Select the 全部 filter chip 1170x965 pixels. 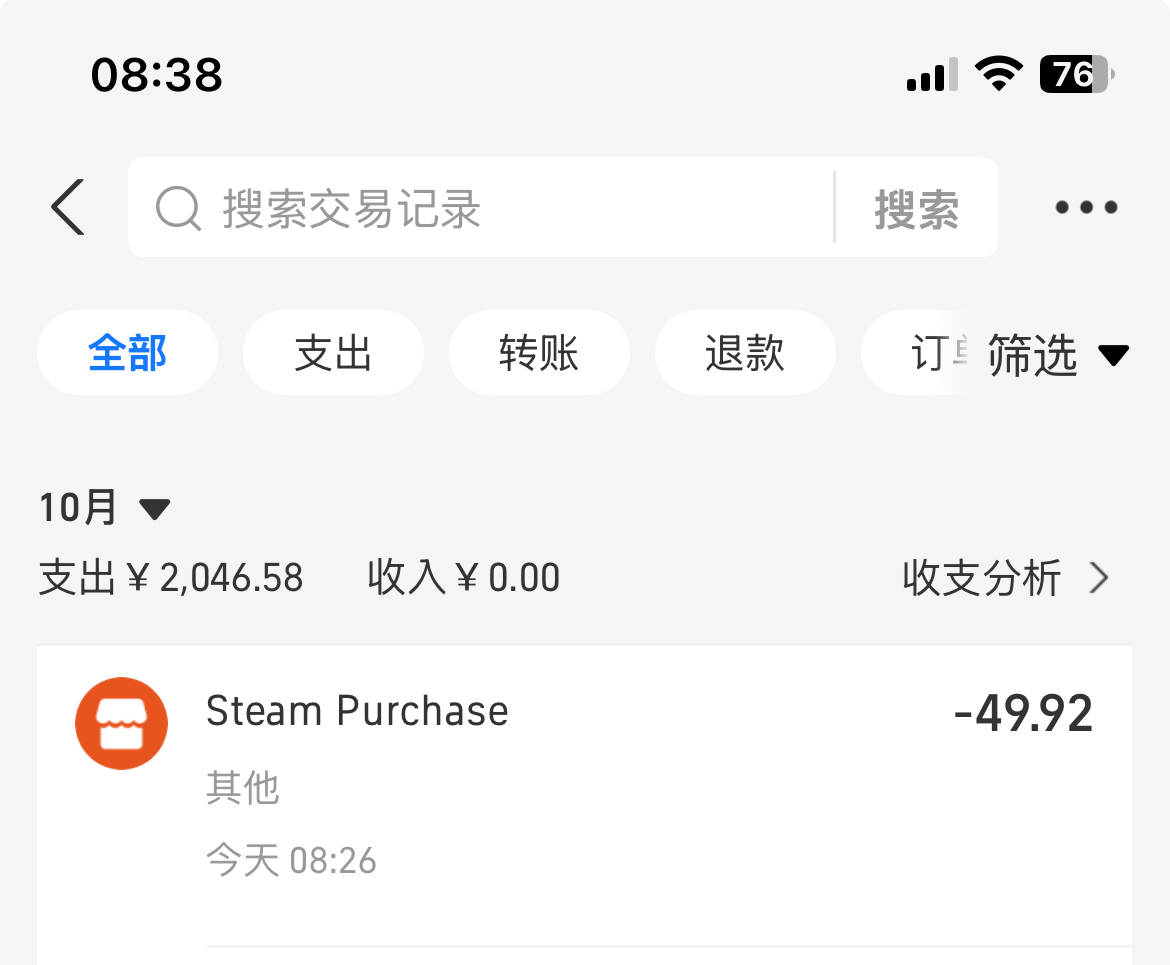click(127, 354)
